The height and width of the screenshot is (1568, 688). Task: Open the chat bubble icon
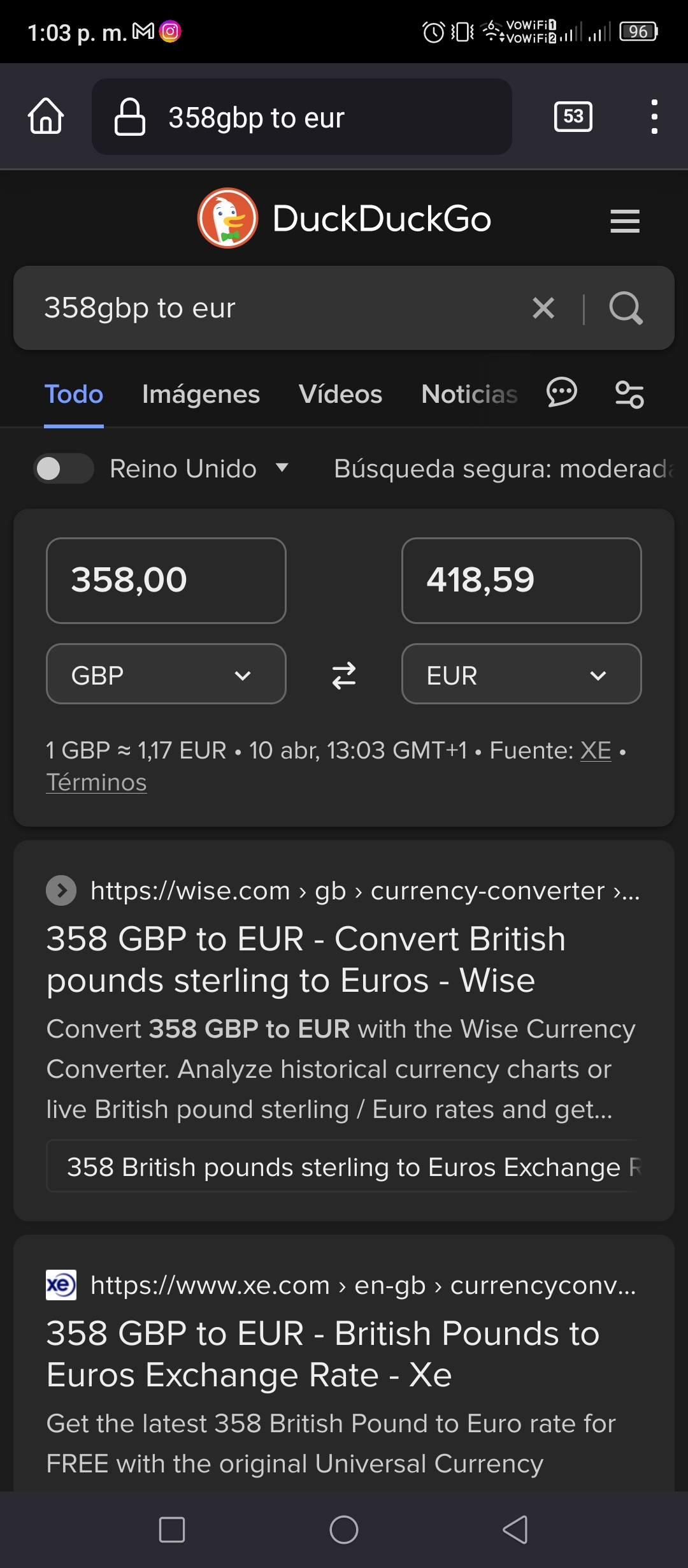tap(562, 393)
